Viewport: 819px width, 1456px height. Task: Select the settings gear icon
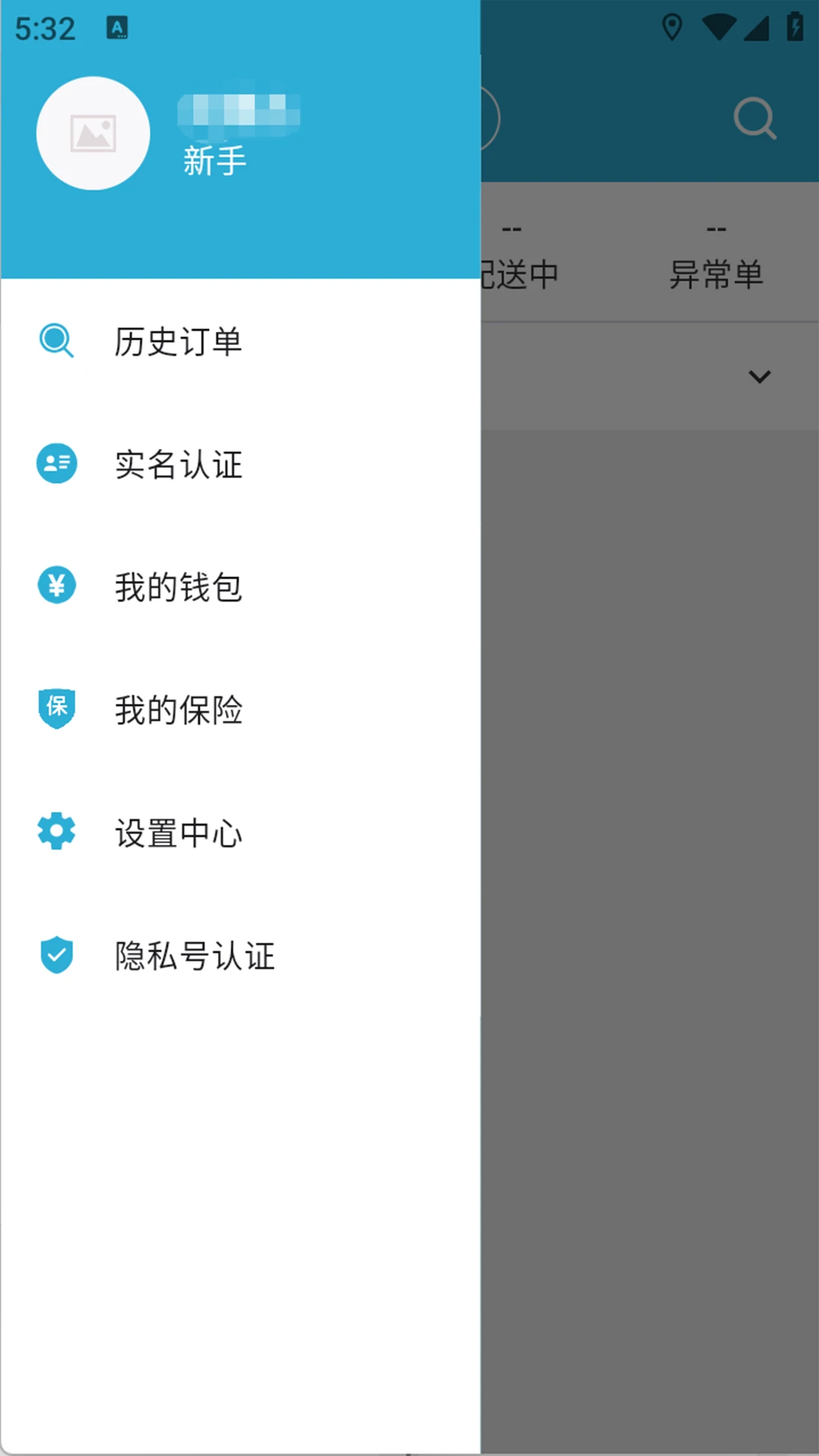pos(55,831)
